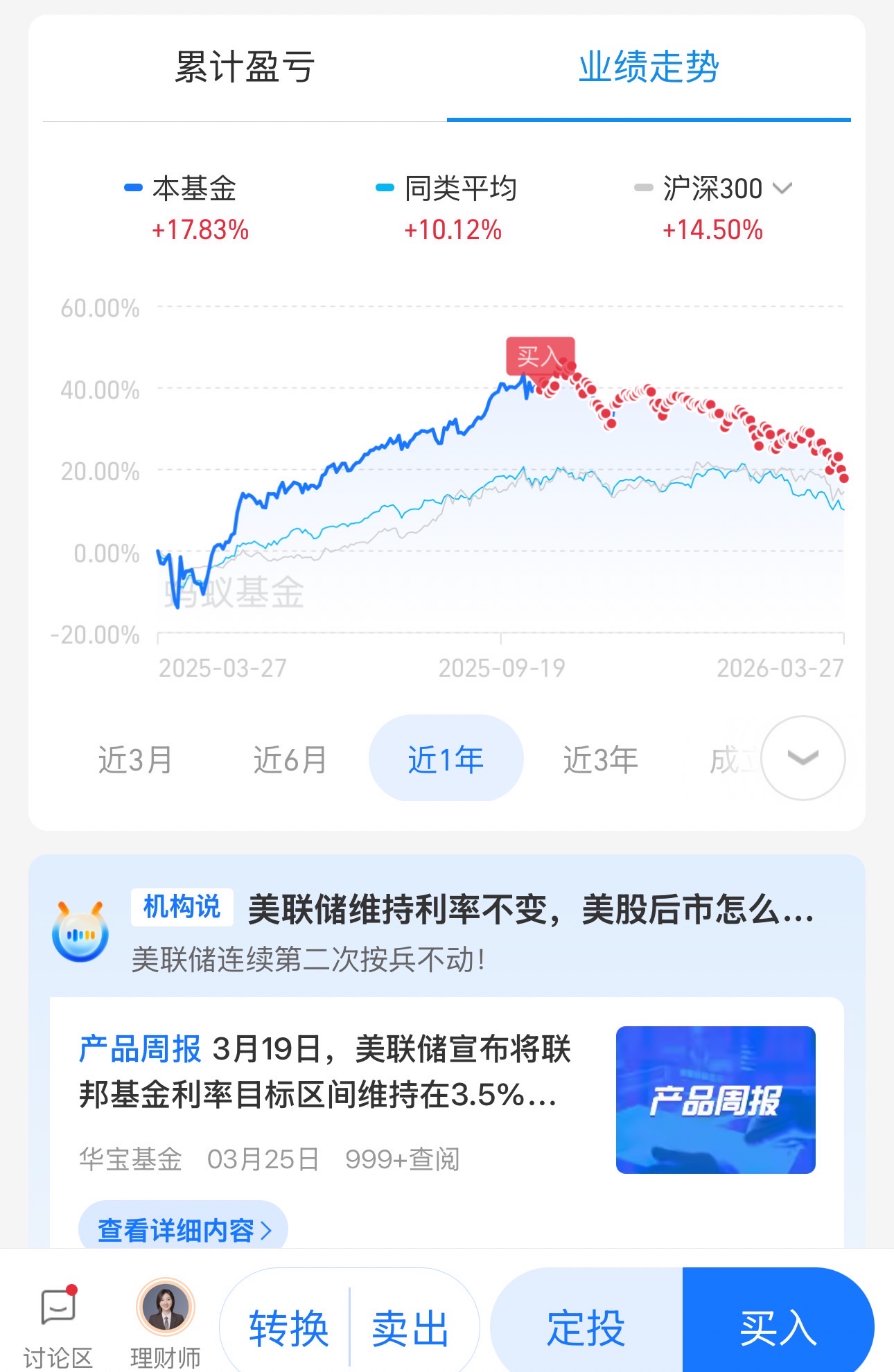Sell the fund with 卖出
894x1372 pixels.
[x=410, y=1328]
